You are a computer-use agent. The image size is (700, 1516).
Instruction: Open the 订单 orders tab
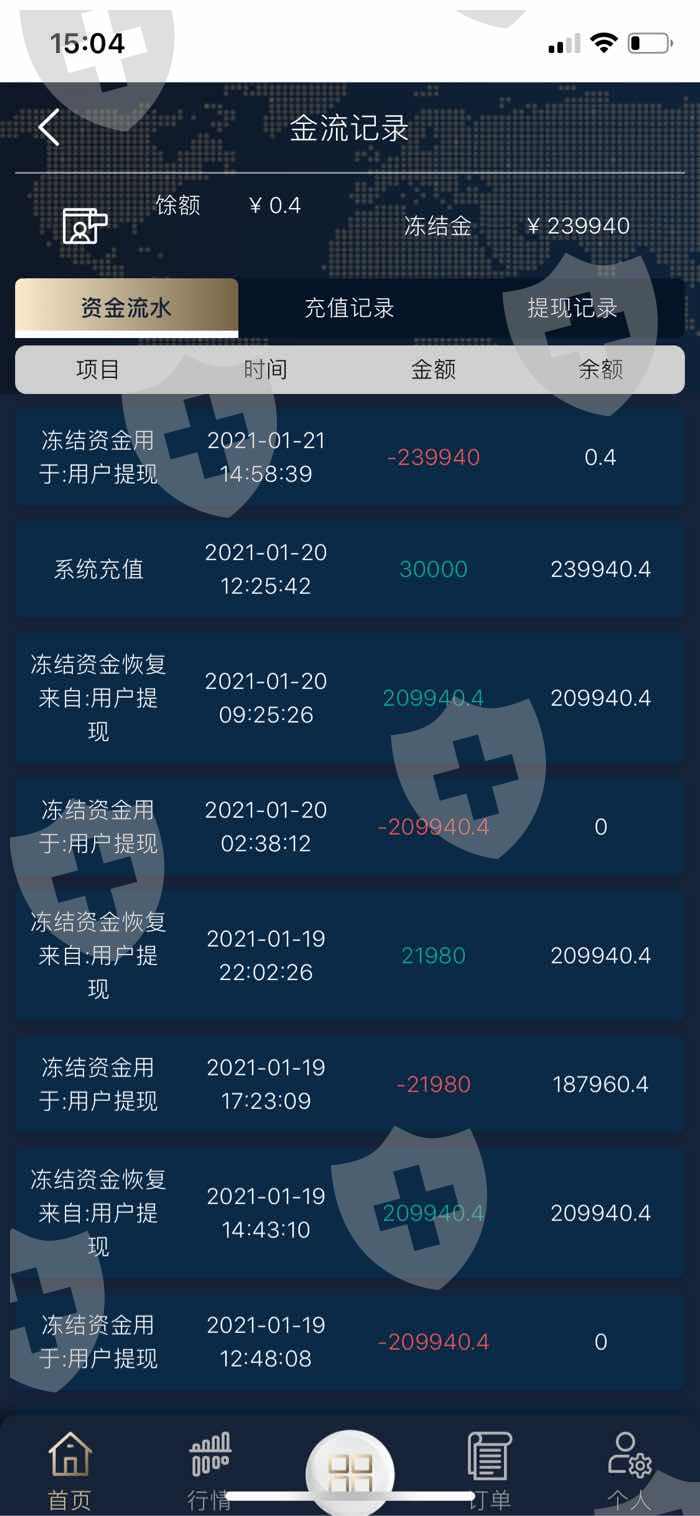[490, 1470]
